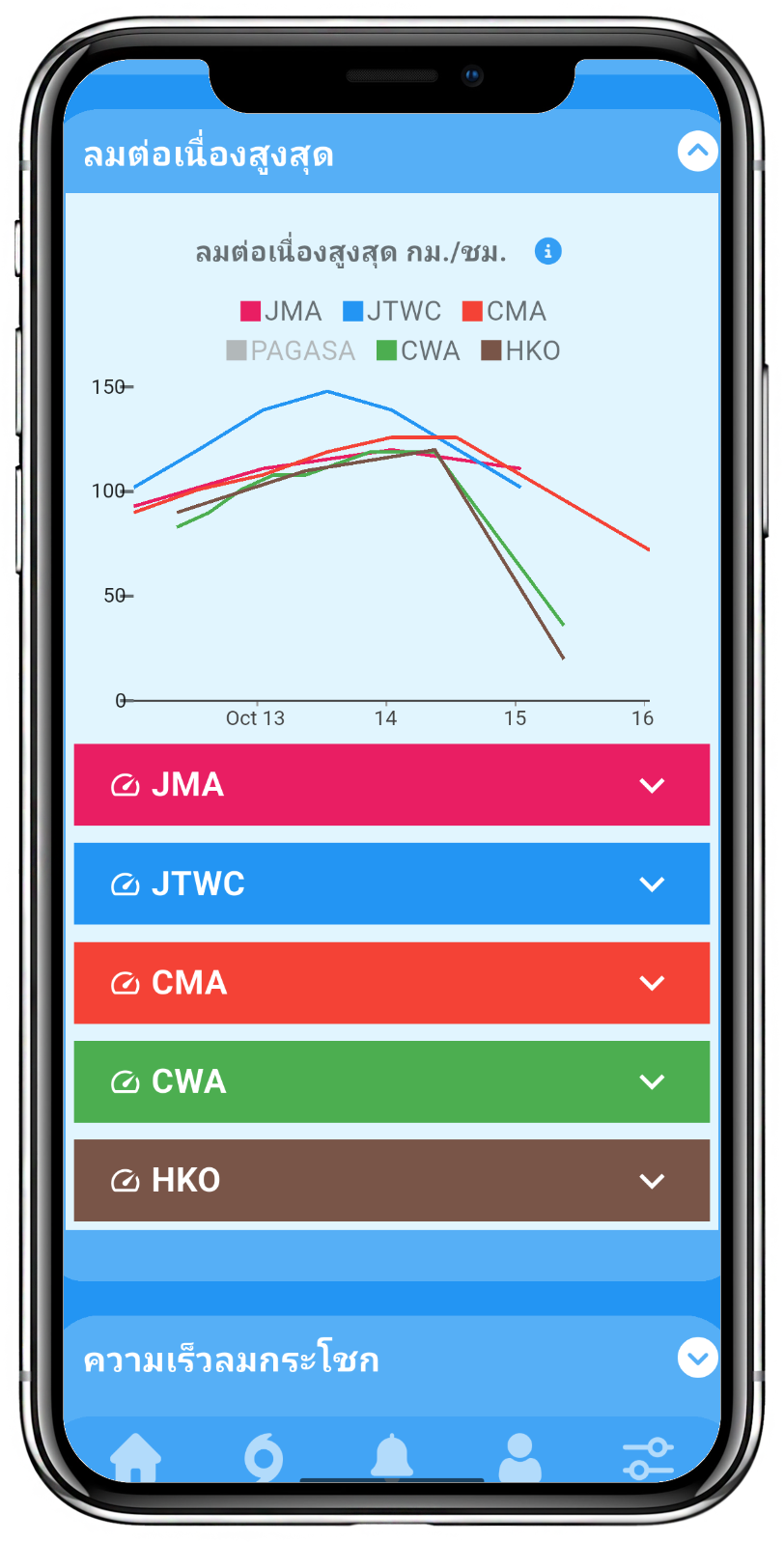
Task: Hide the HKO line via the legend
Action: point(520,351)
